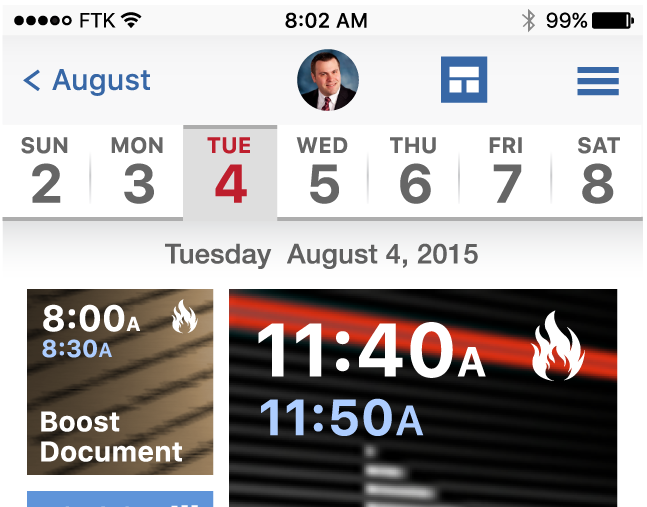Go back to August month view
647x507 pixels.
87,80
